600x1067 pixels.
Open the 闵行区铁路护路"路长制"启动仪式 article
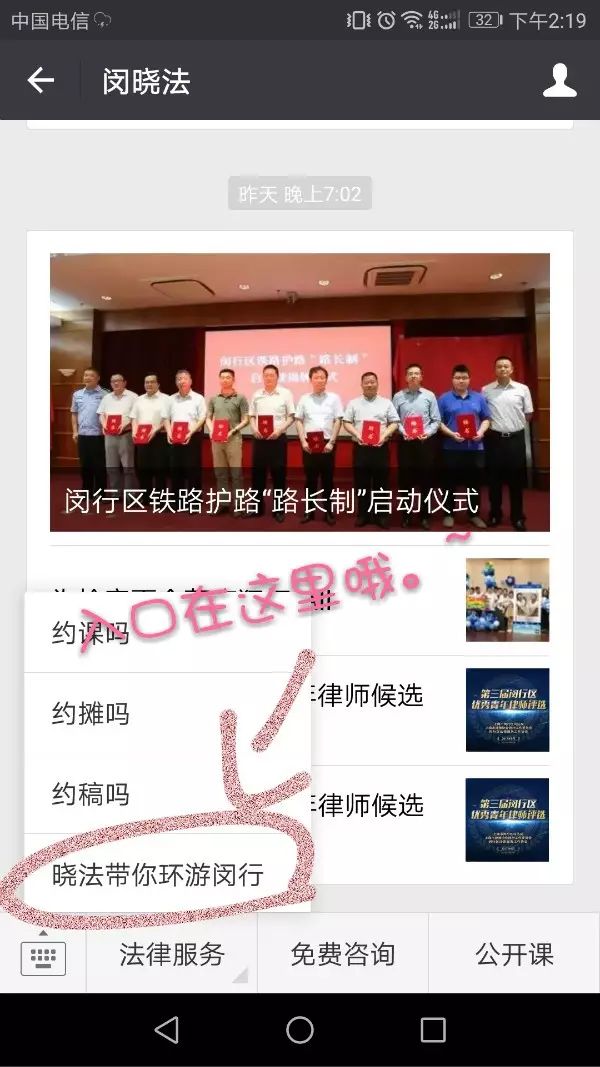pos(299,392)
